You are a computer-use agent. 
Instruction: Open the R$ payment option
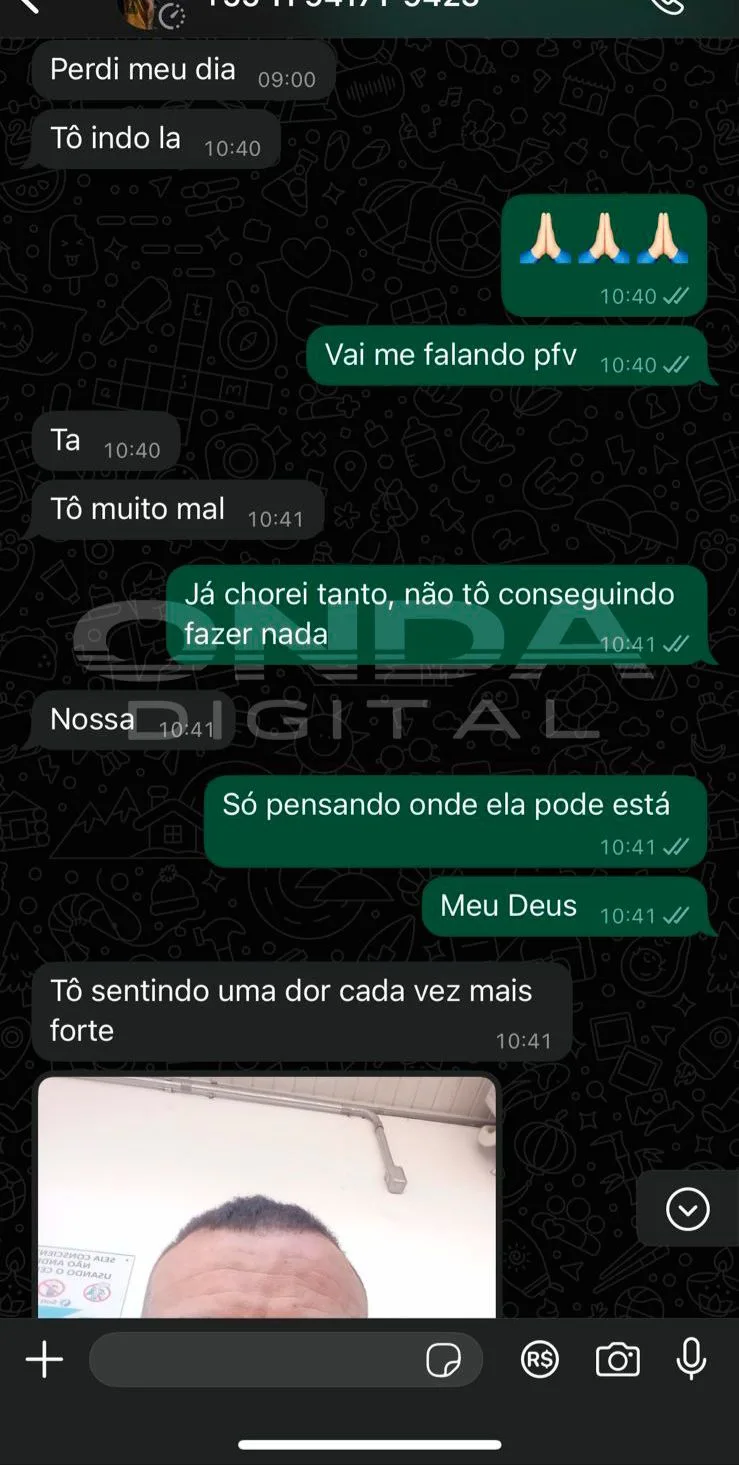[540, 1360]
